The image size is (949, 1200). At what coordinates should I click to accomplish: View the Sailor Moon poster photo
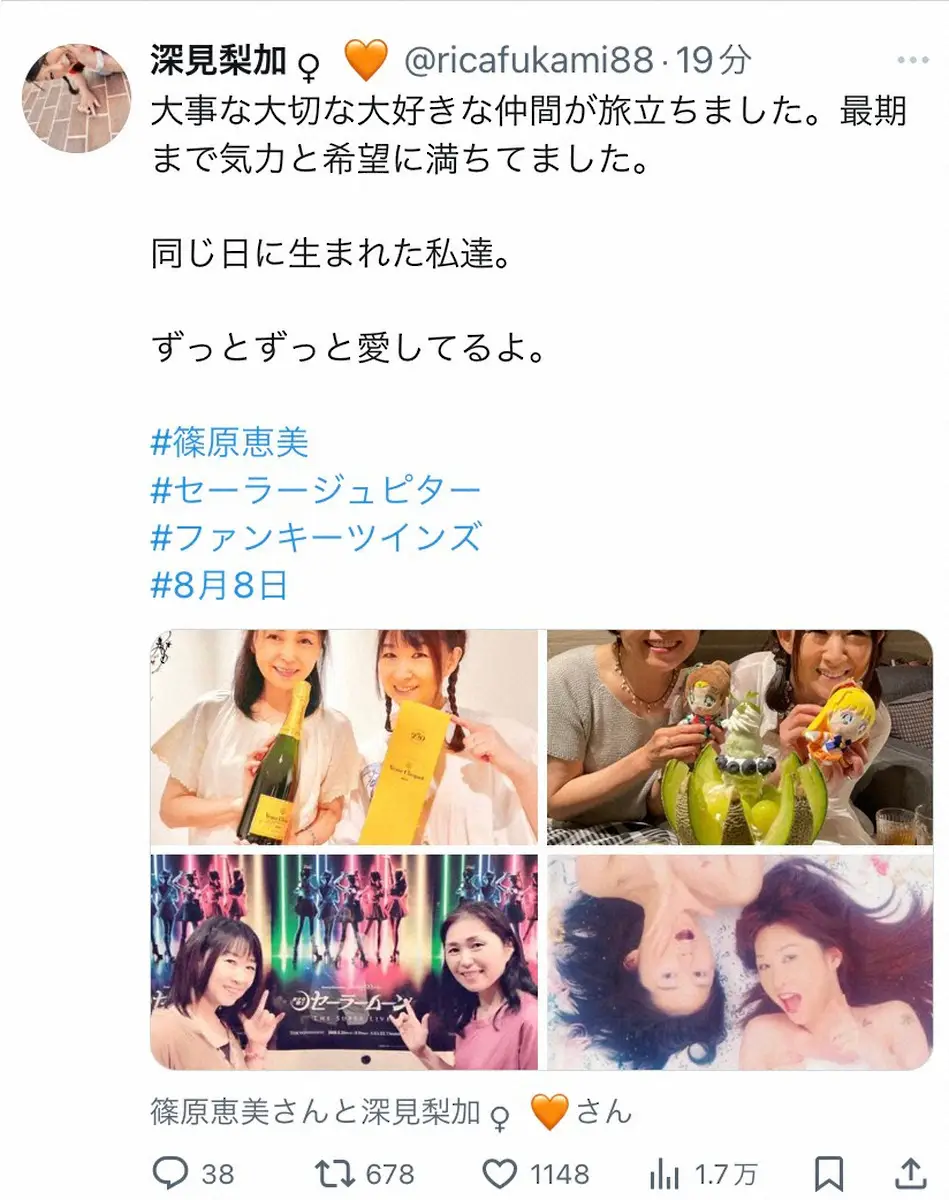pos(345,962)
